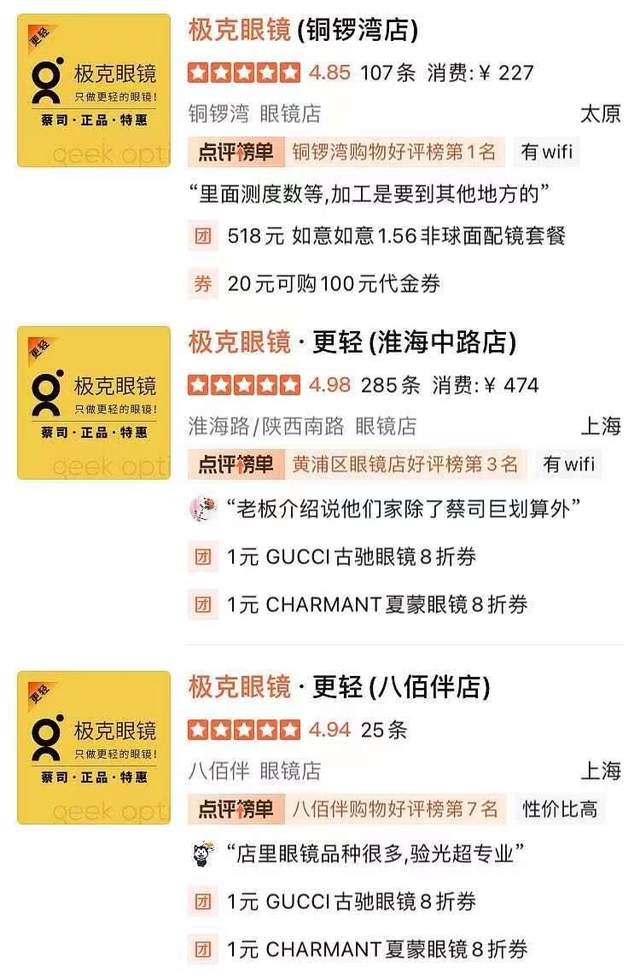Tap the 铜锣湾购物好评榜第1名 ranking tag
This screenshot has height=979, width=640.
click(394, 152)
